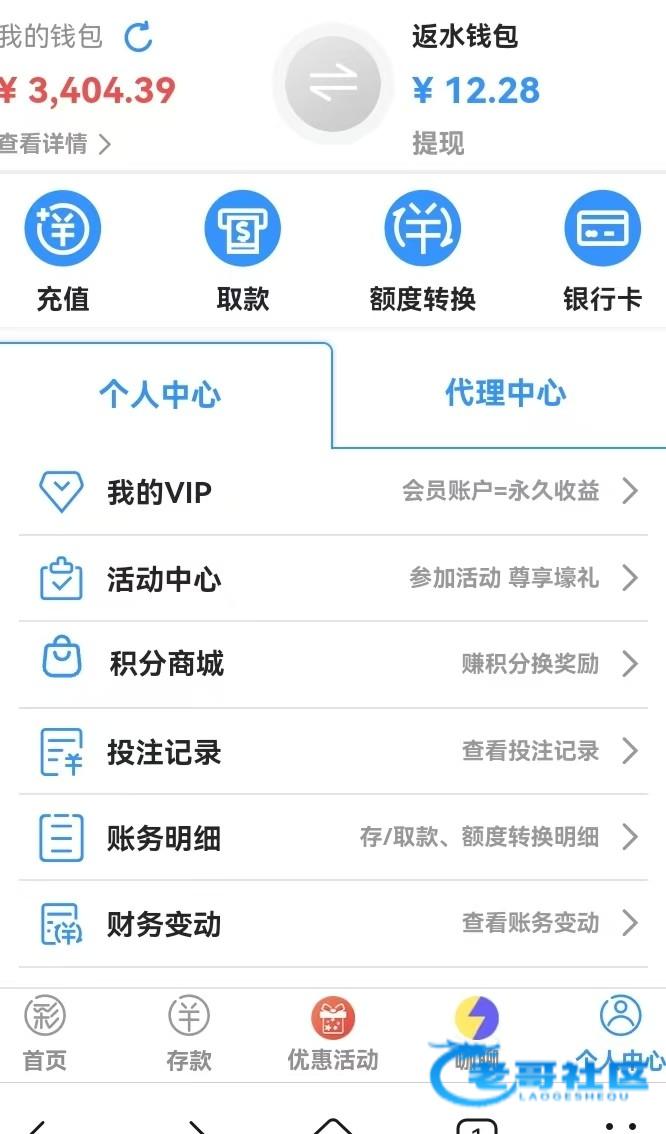Go to 首页 in bottom navigation
This screenshot has width=666, height=1134.
point(45,1033)
